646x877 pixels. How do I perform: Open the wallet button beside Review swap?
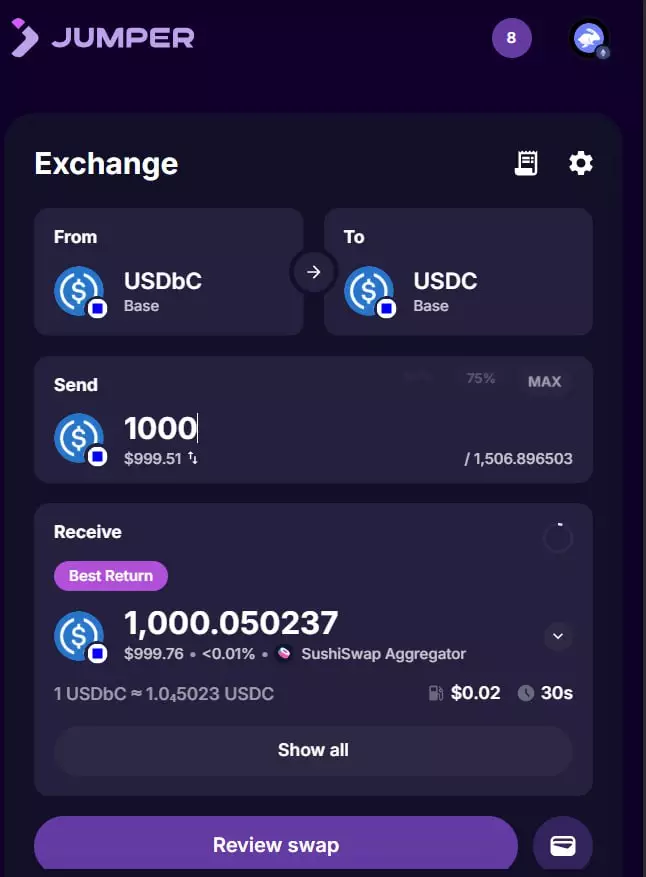pos(563,845)
